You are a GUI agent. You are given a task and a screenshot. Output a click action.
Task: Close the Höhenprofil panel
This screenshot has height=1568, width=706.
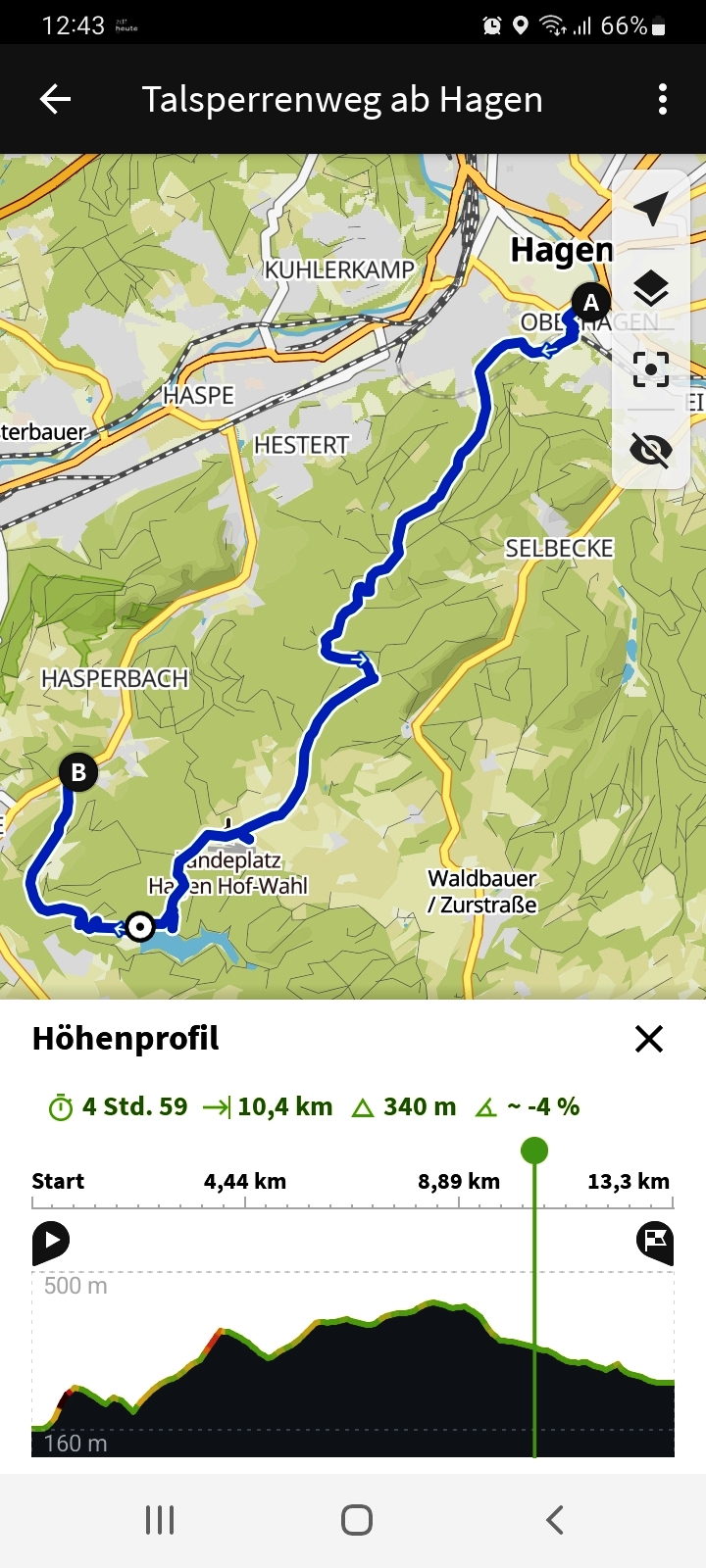tap(649, 1039)
